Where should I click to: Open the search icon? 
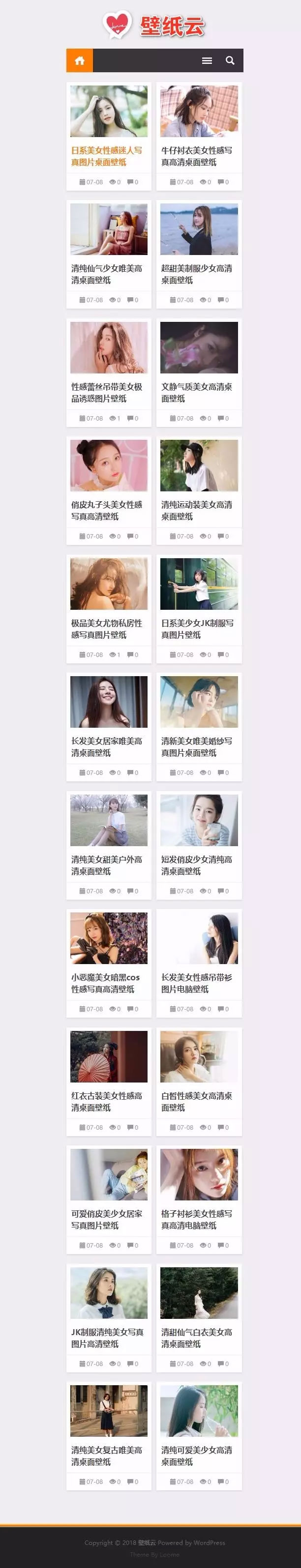pos(230,60)
